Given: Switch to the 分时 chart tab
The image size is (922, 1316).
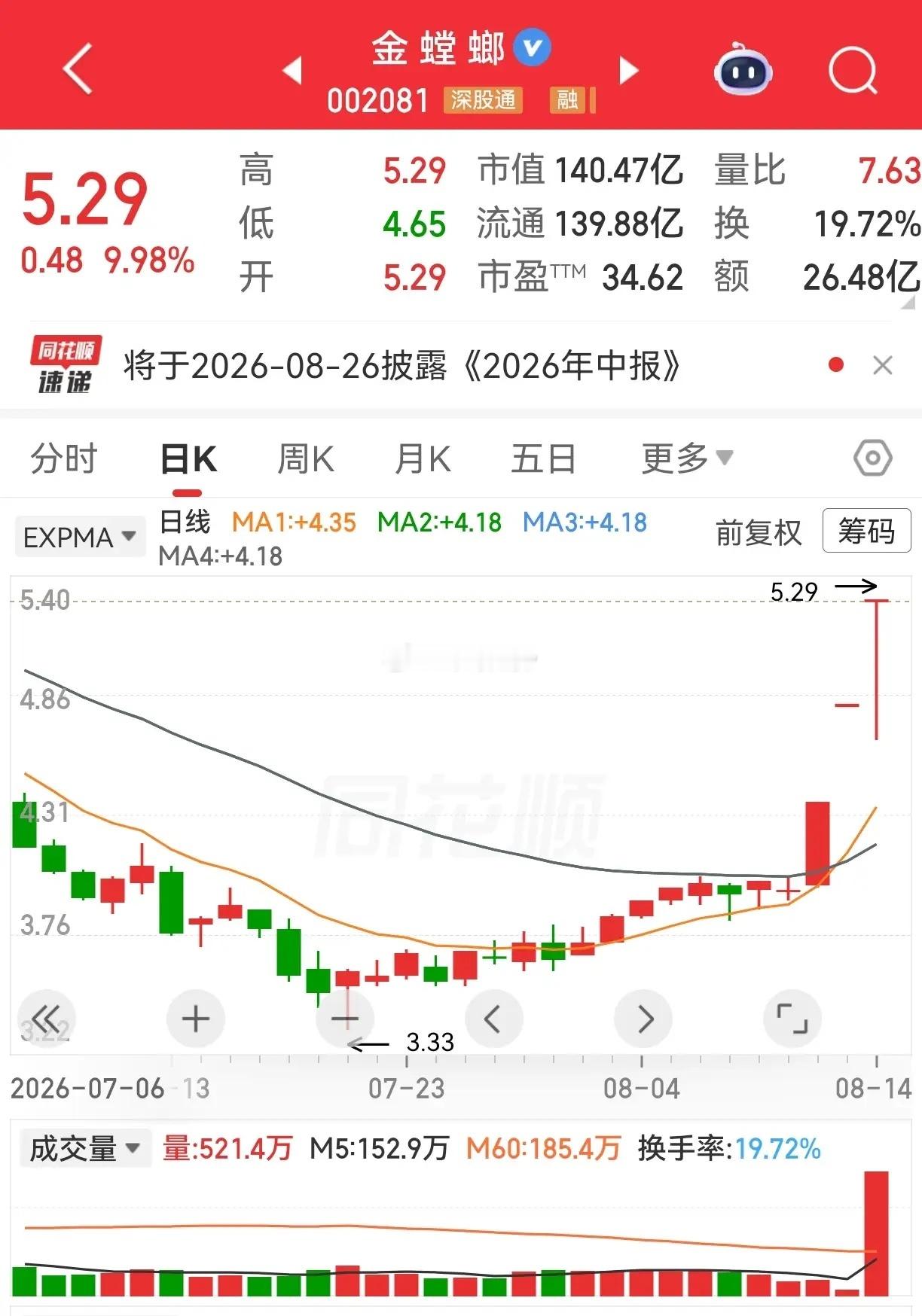Looking at the screenshot, I should 64,458.
